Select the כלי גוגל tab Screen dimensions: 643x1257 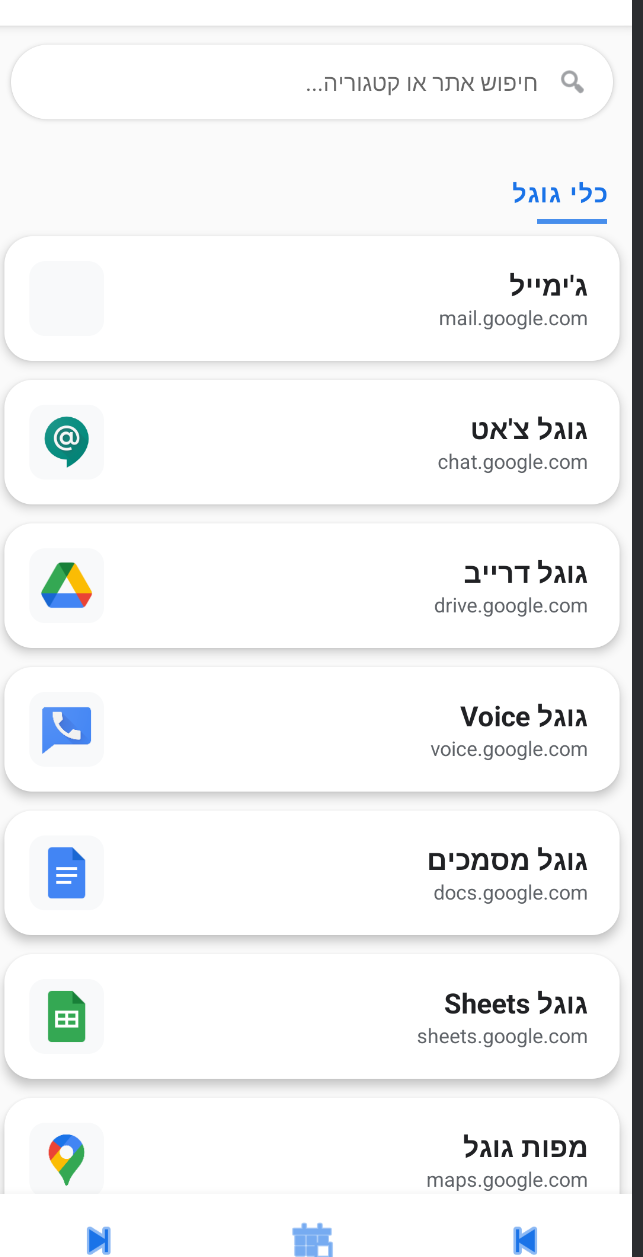(560, 194)
